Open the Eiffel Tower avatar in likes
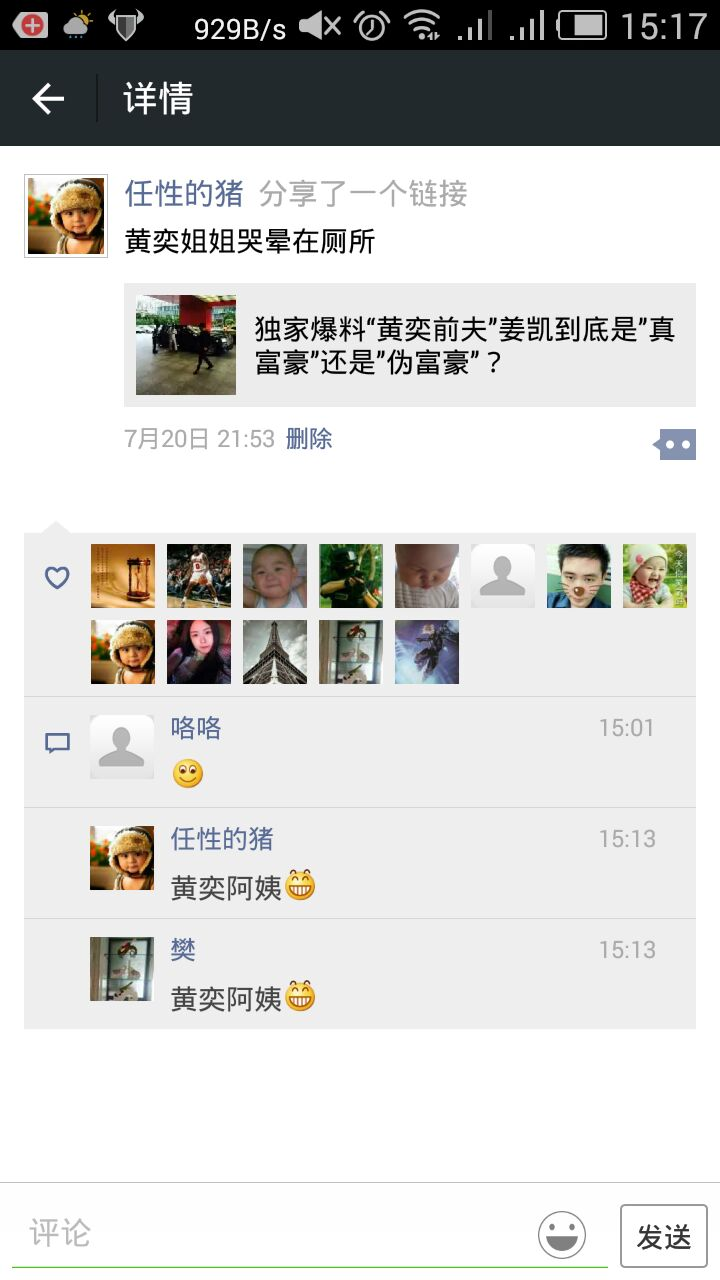The width and height of the screenshot is (720, 1280). coord(275,652)
